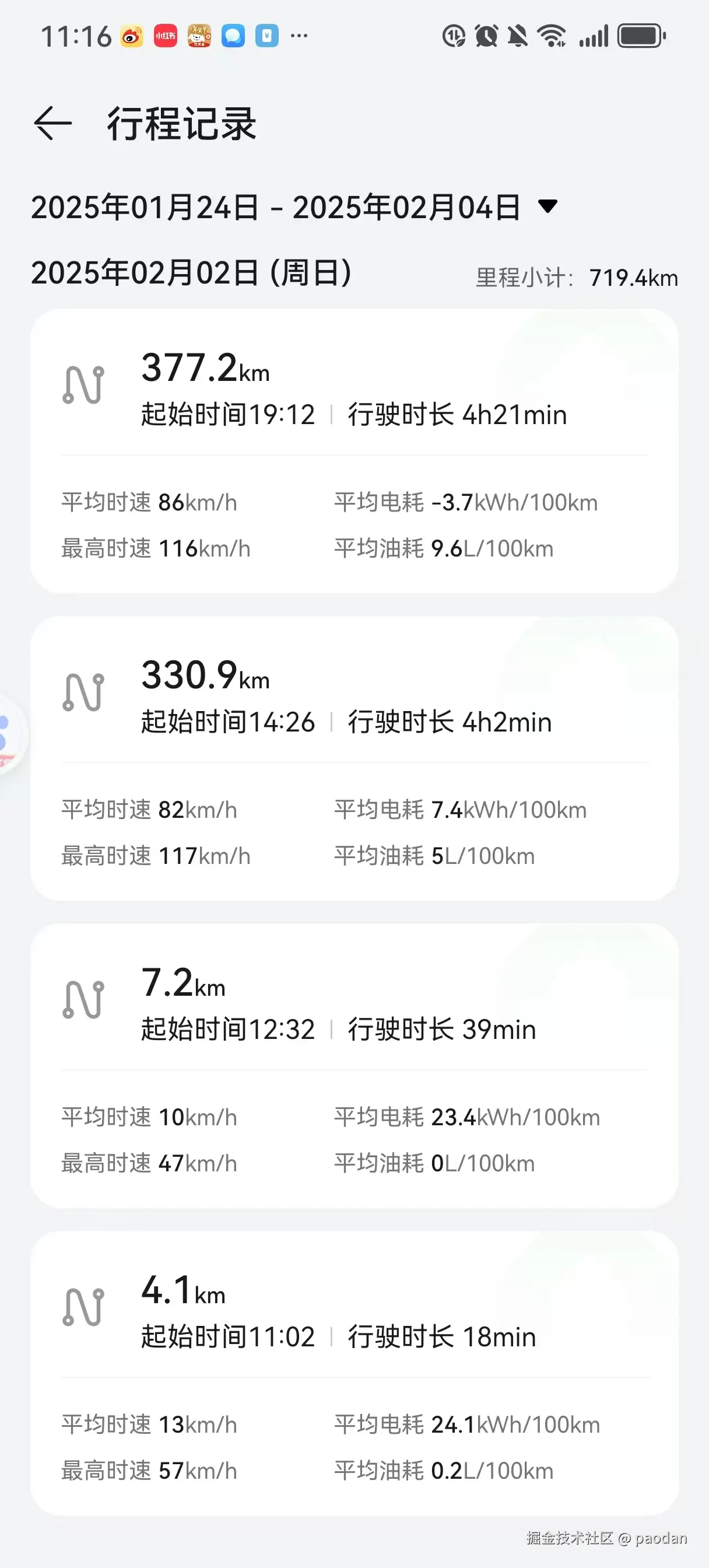Image resolution: width=709 pixels, height=1568 pixels.
Task: Open the date range dropdown arrow
Action: point(546,207)
